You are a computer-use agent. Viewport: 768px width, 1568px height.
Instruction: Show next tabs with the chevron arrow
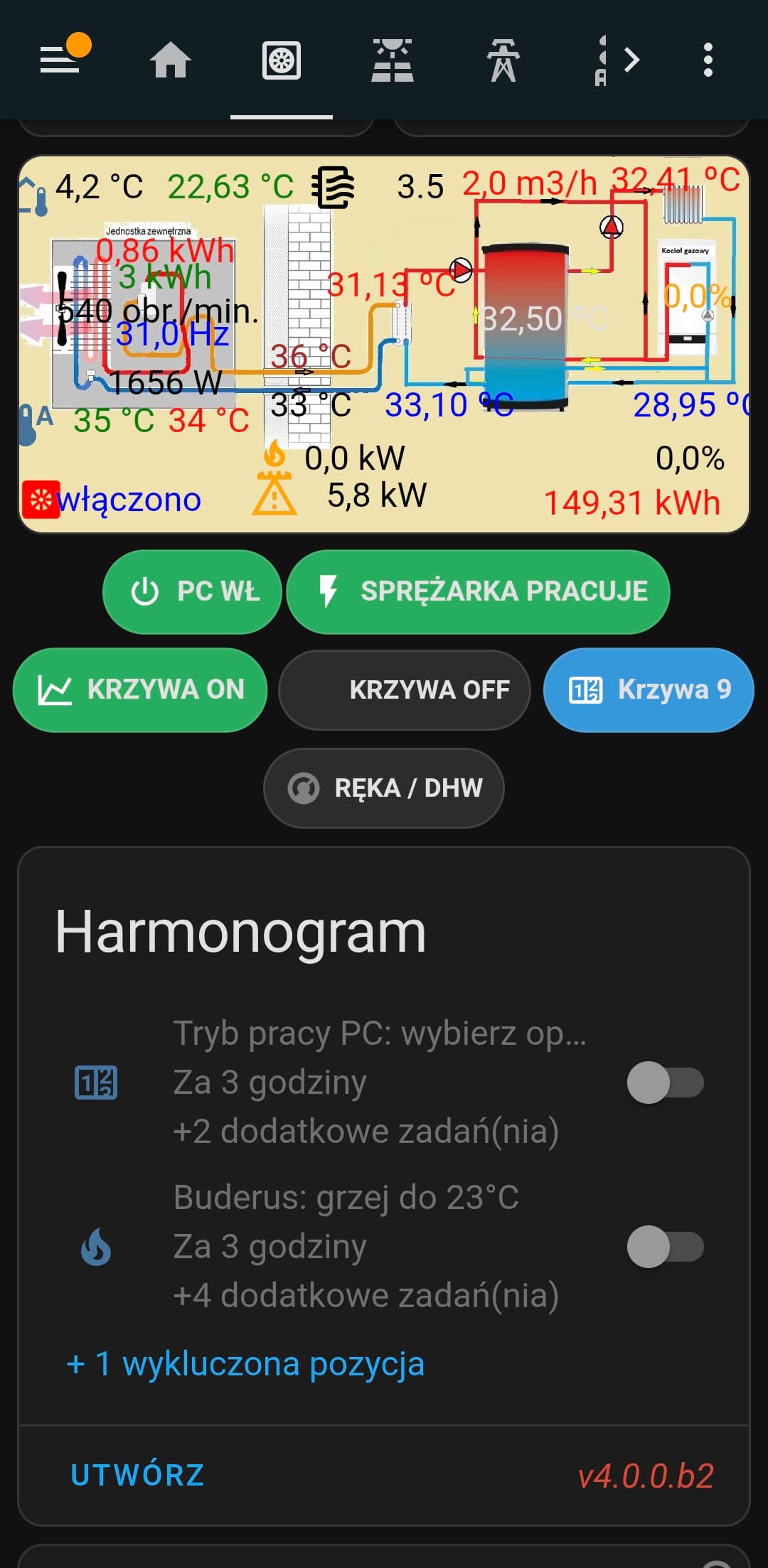[631, 60]
